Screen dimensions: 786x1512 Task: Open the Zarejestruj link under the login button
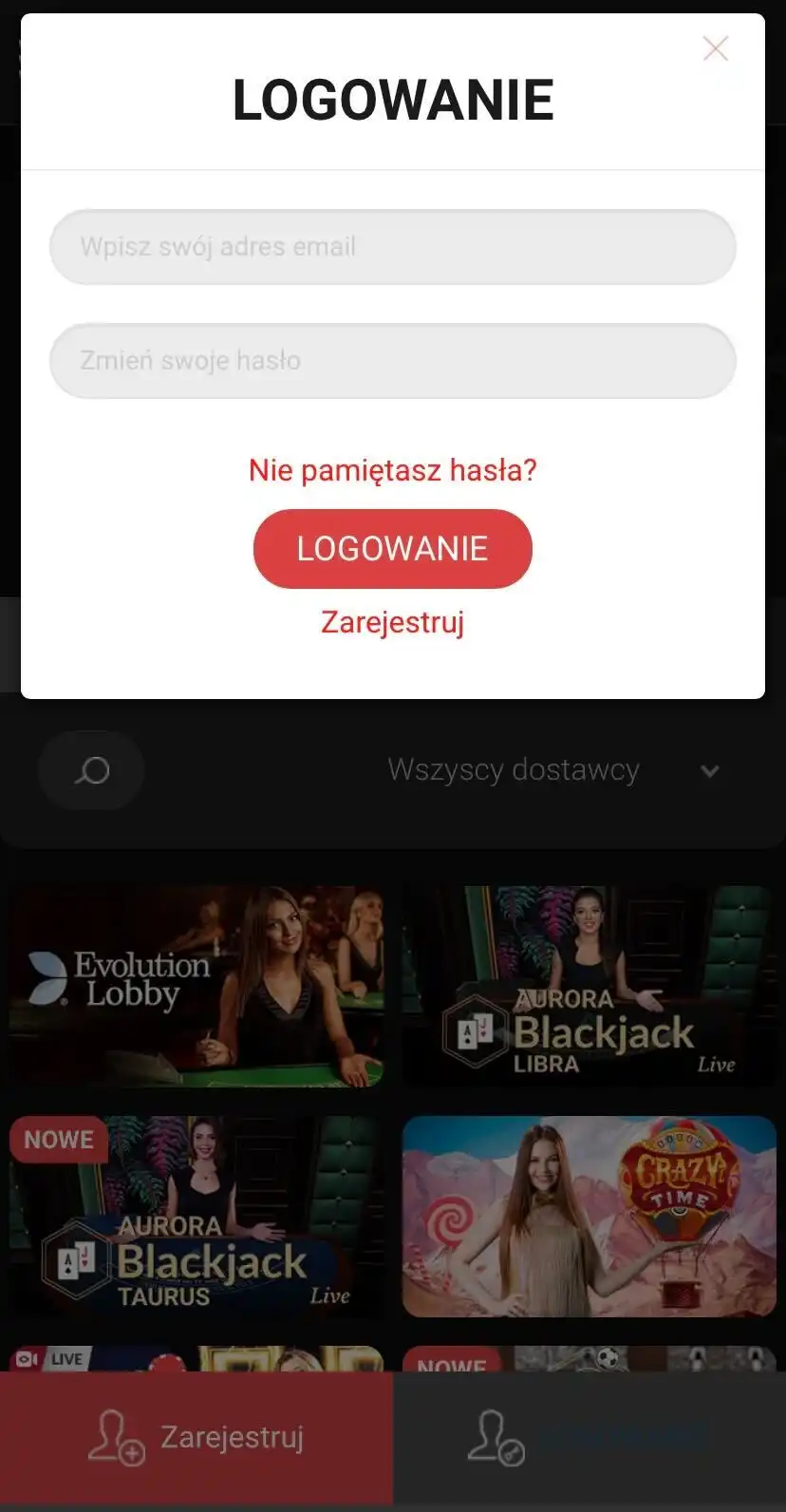pos(392,622)
